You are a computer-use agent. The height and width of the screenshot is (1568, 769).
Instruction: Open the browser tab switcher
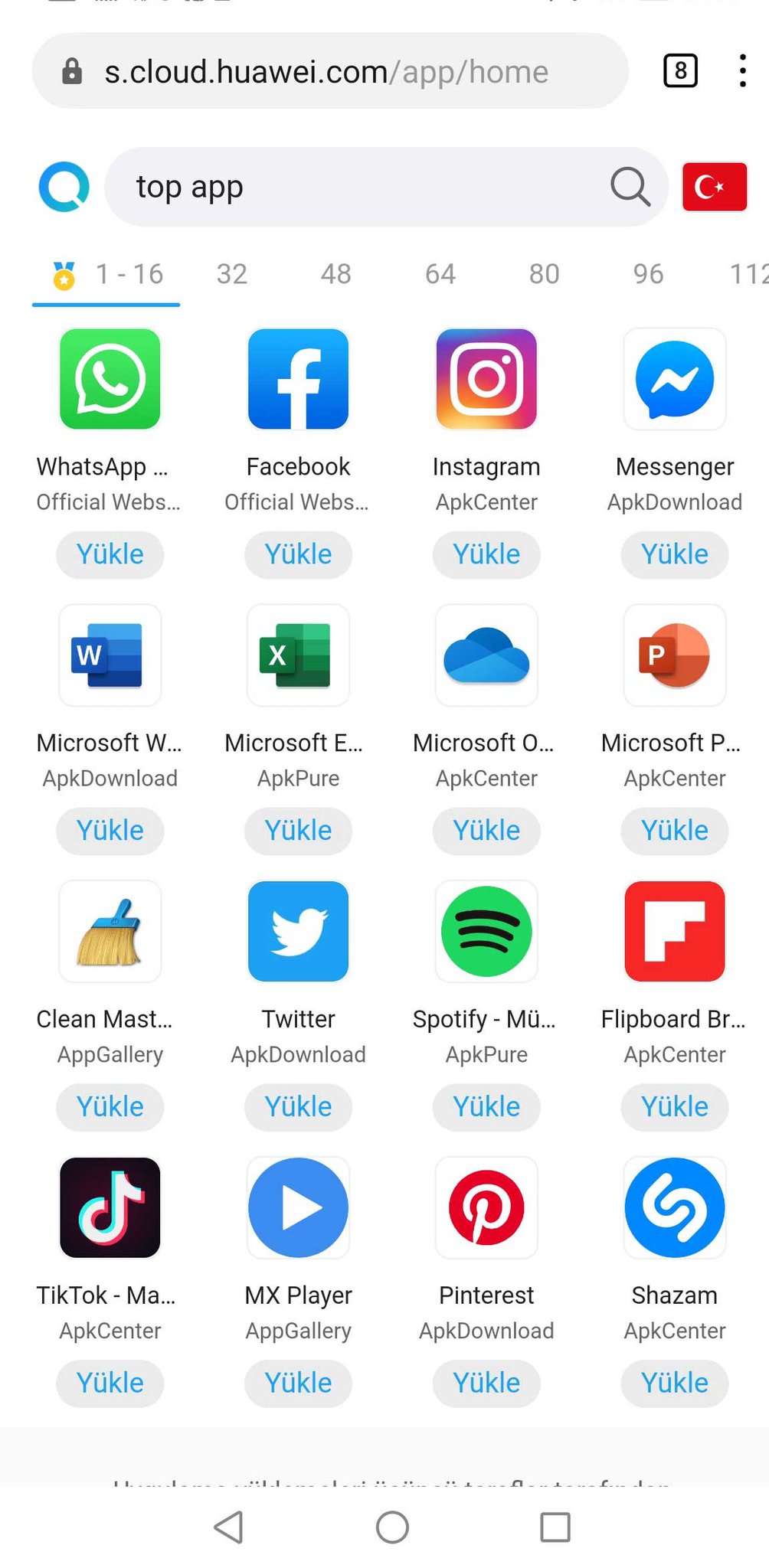pyautogui.click(x=680, y=71)
